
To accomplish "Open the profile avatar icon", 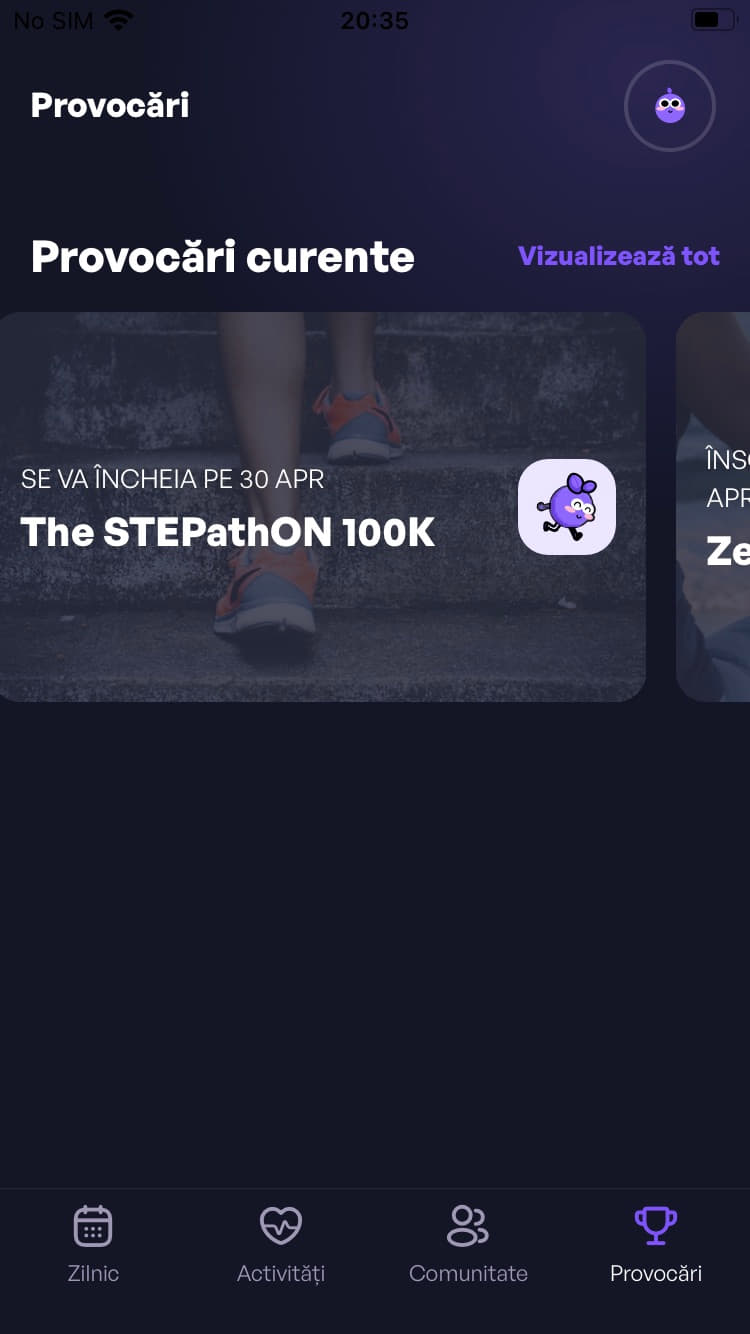I will [669, 106].
